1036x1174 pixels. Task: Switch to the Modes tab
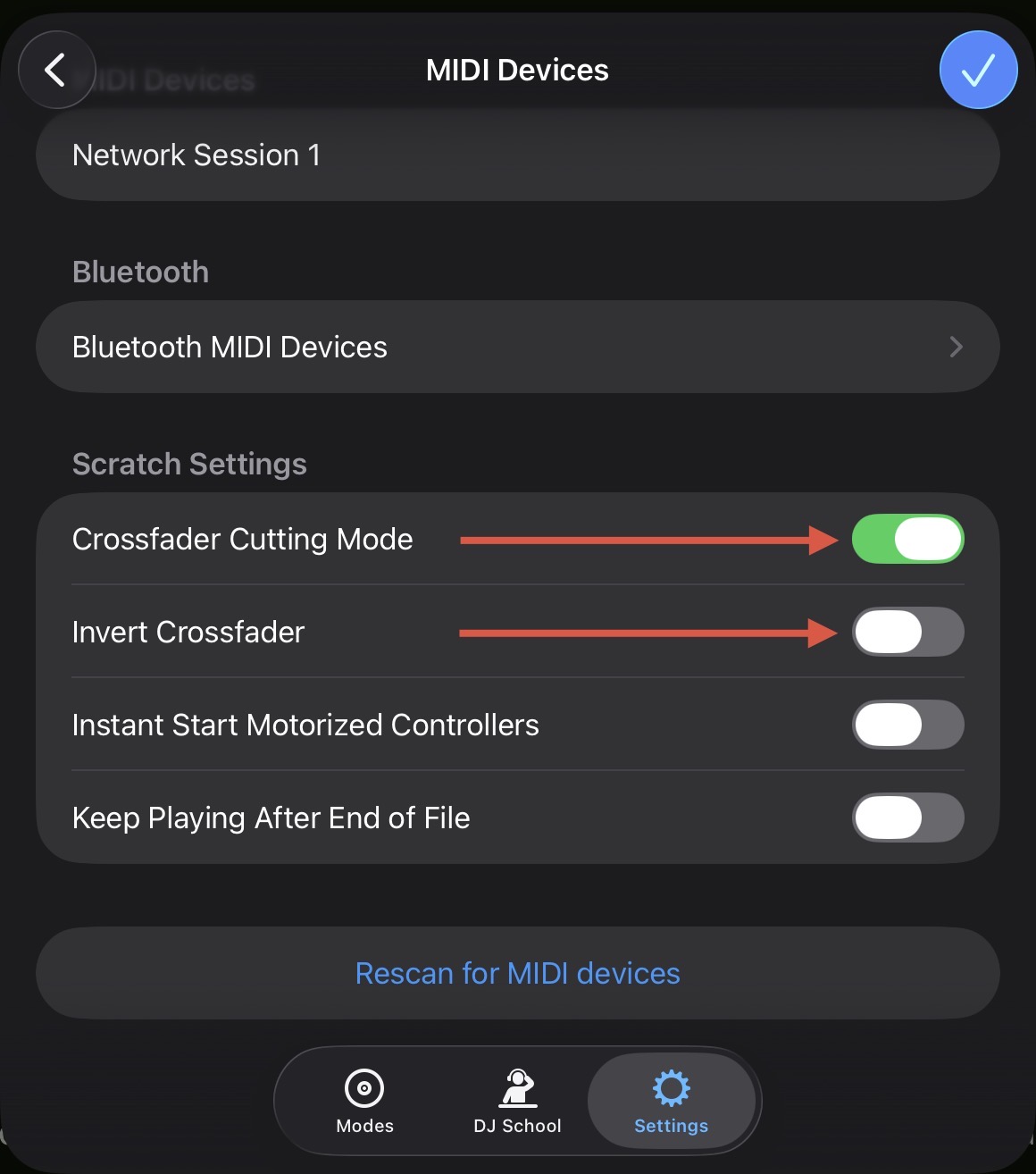point(364,1101)
